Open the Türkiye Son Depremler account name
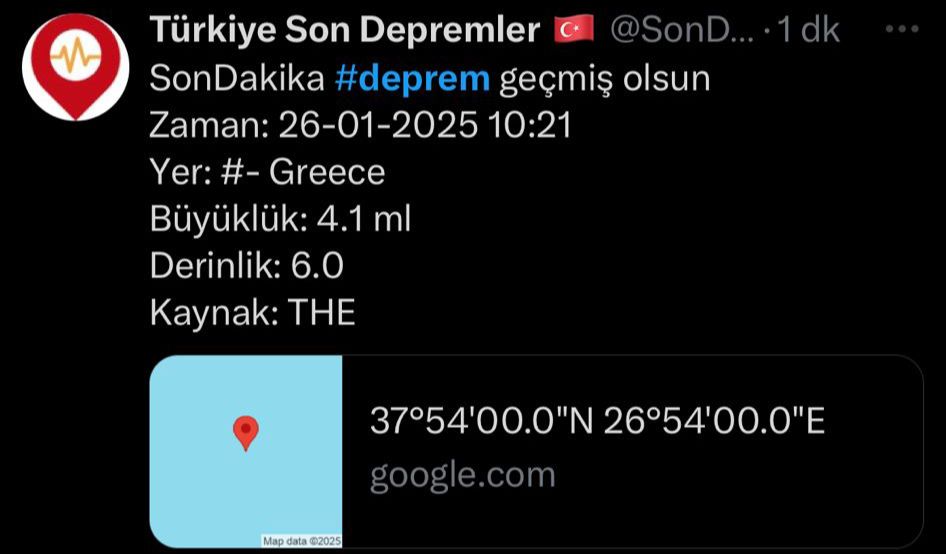 tap(344, 31)
